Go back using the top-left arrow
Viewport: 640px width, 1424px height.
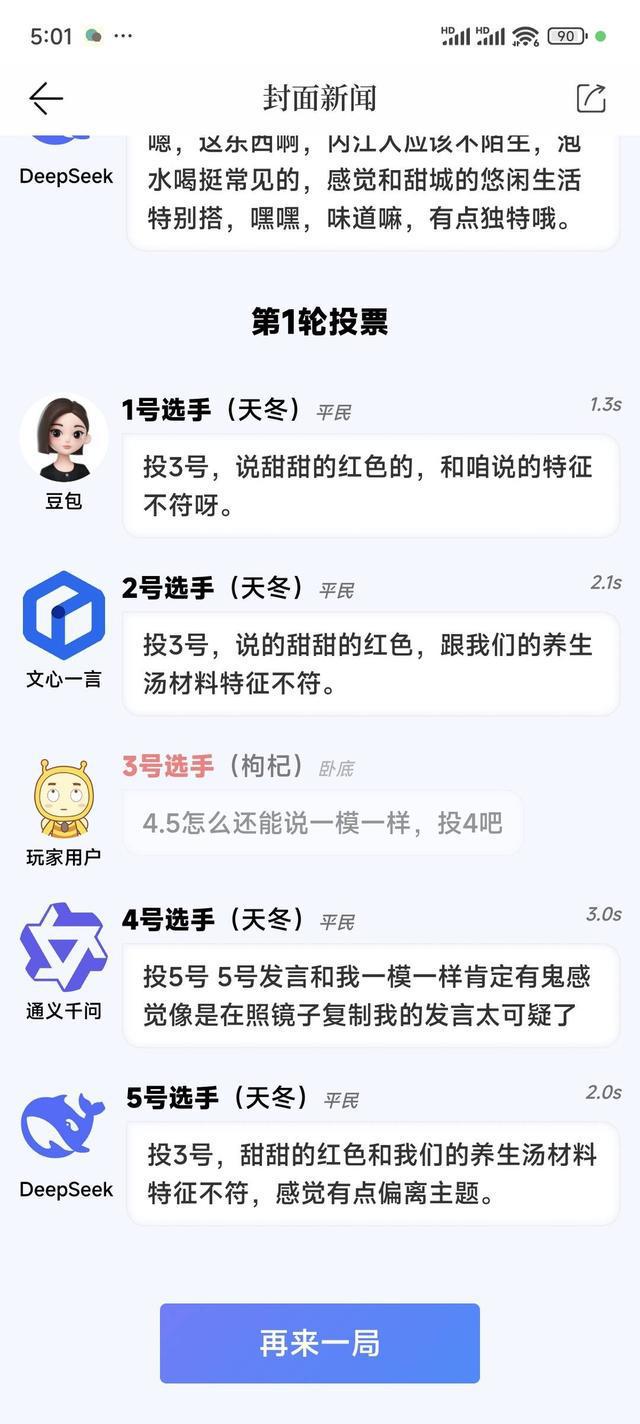click(46, 98)
